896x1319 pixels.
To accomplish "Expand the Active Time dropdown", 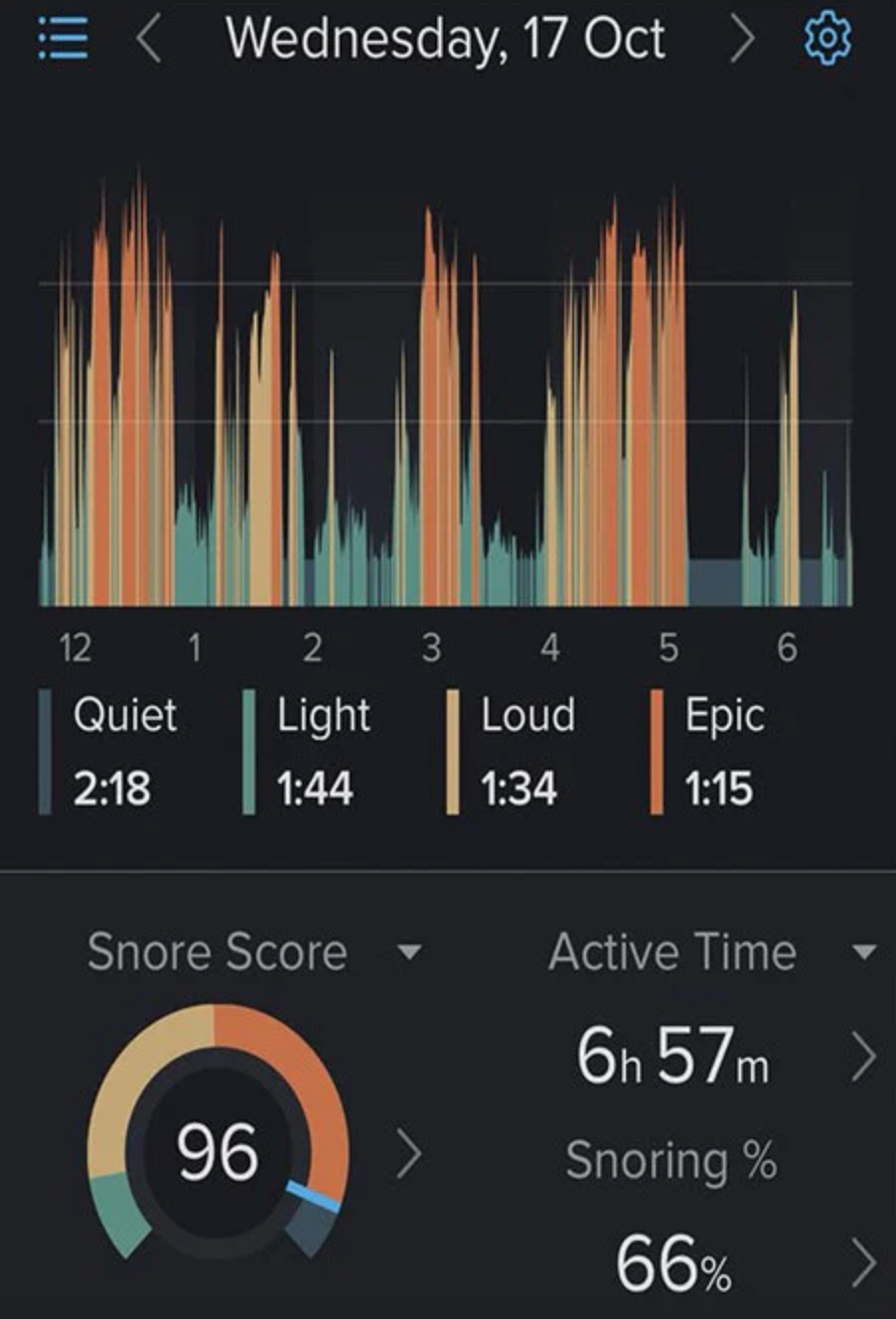I will point(864,953).
